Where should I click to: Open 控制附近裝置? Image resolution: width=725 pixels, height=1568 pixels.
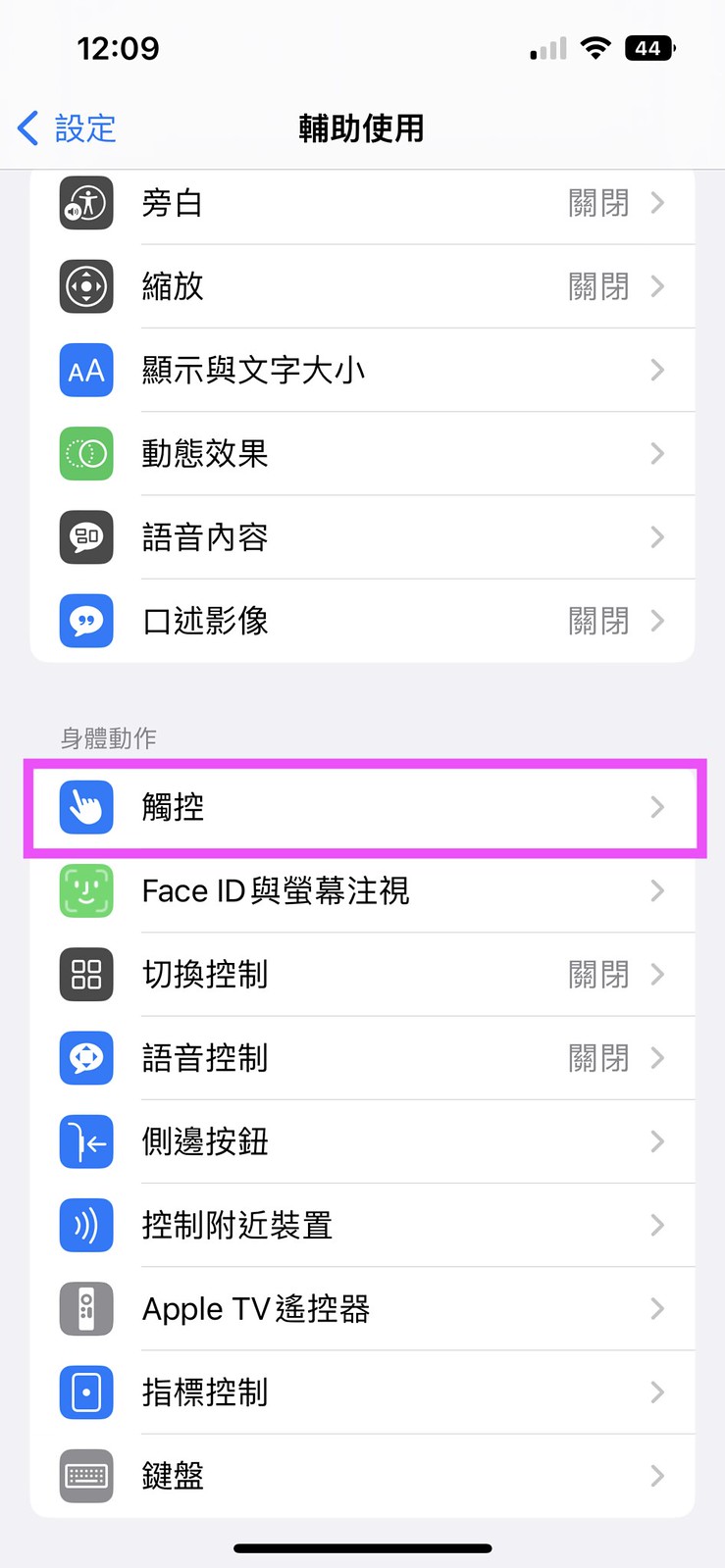[362, 1226]
